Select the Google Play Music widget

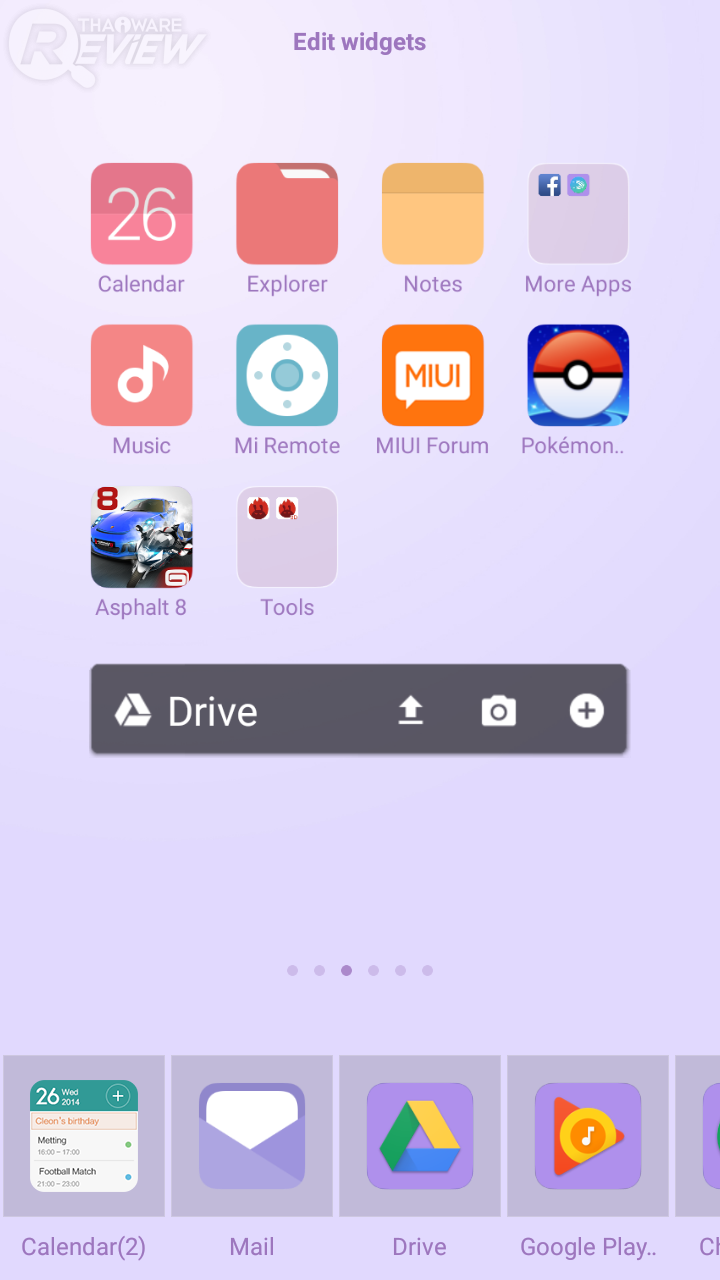coord(588,1136)
